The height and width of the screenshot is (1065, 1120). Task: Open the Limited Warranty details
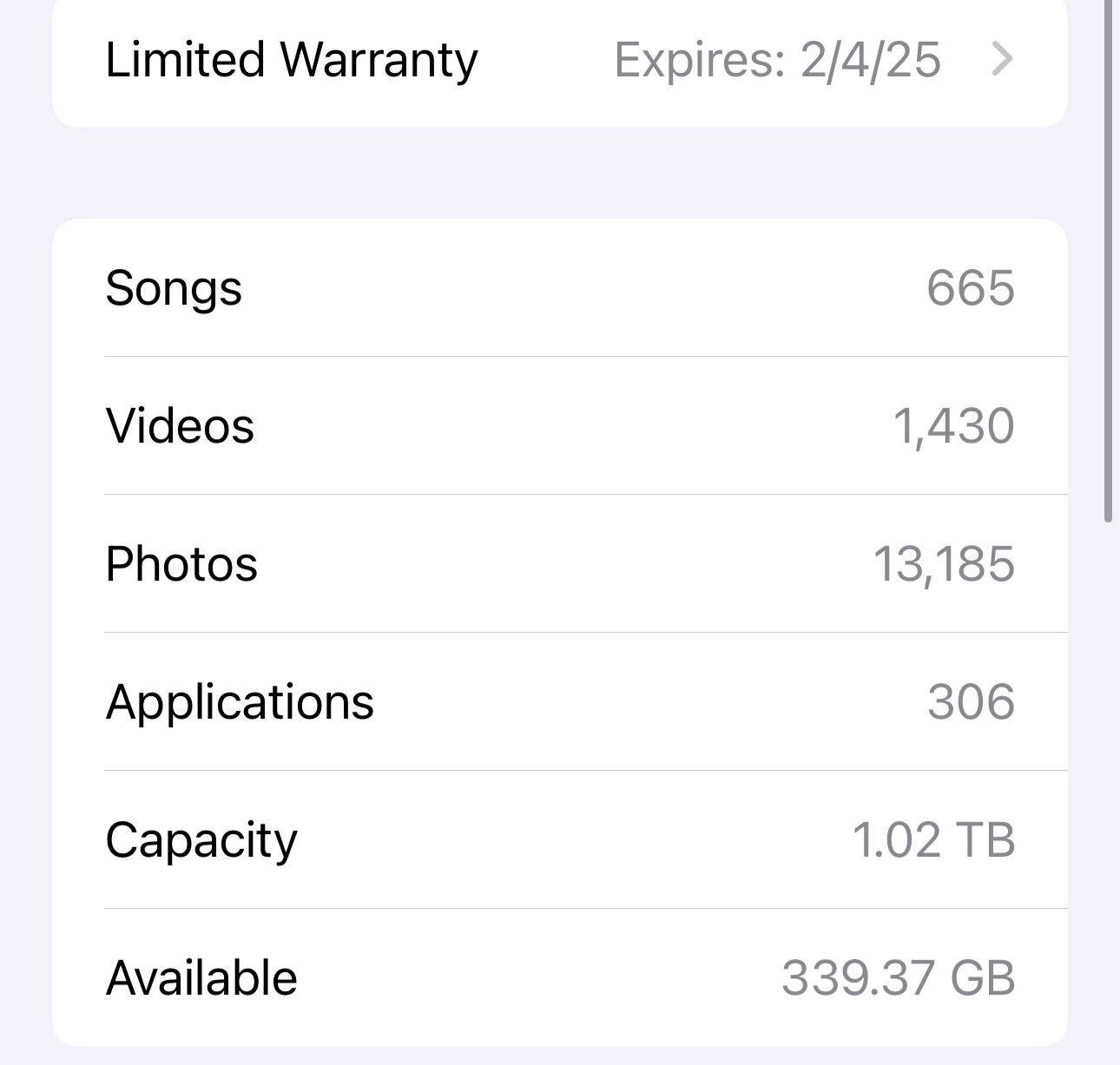(559, 60)
